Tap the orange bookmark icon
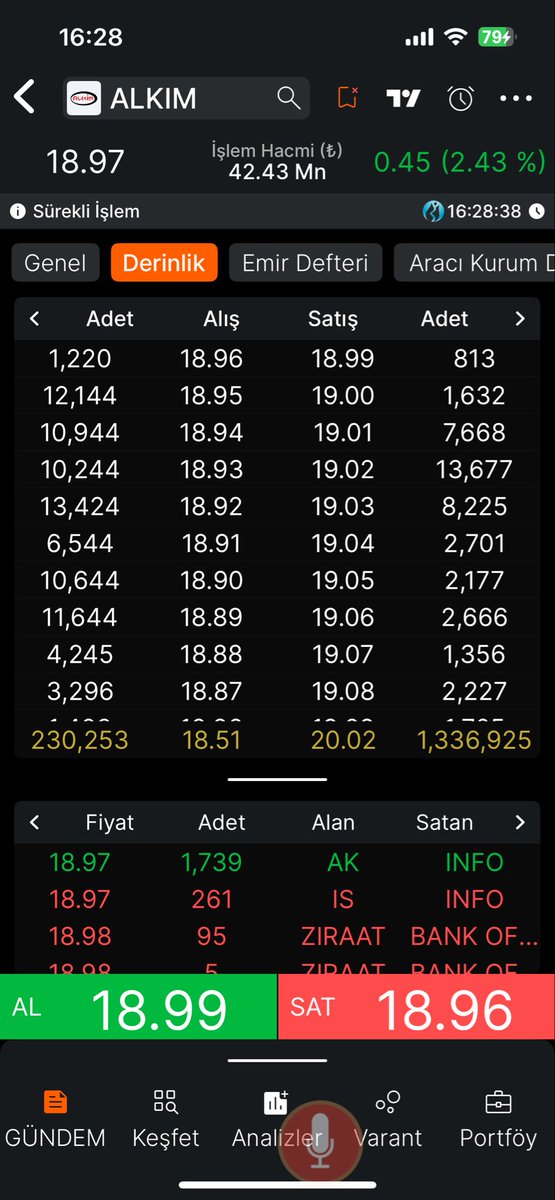The image size is (555, 1200). pyautogui.click(x=348, y=98)
